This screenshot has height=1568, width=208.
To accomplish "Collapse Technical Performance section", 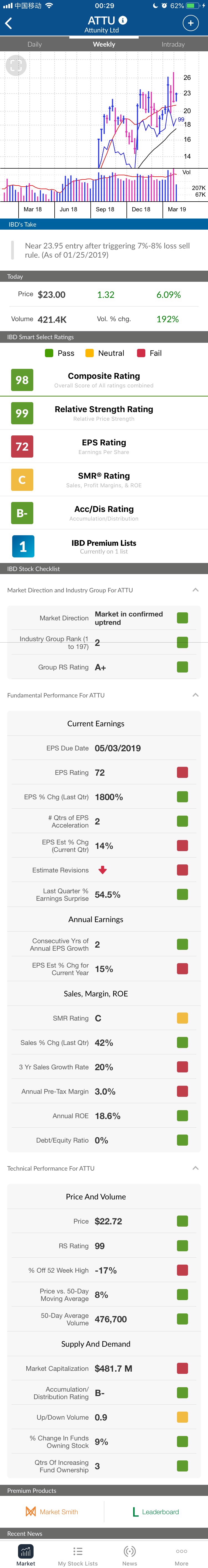I will (195, 1168).
